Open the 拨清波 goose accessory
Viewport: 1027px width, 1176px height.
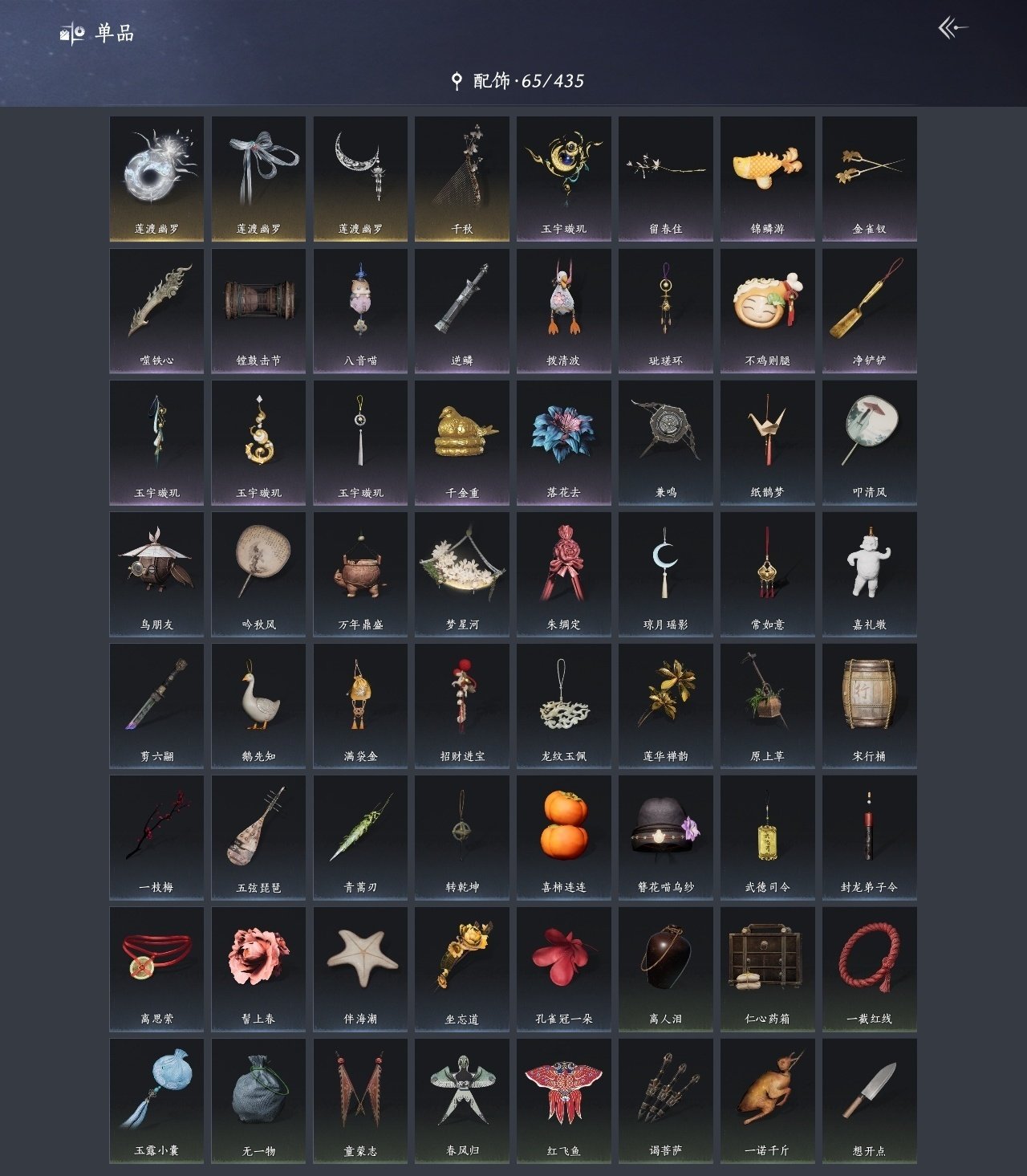[x=563, y=310]
